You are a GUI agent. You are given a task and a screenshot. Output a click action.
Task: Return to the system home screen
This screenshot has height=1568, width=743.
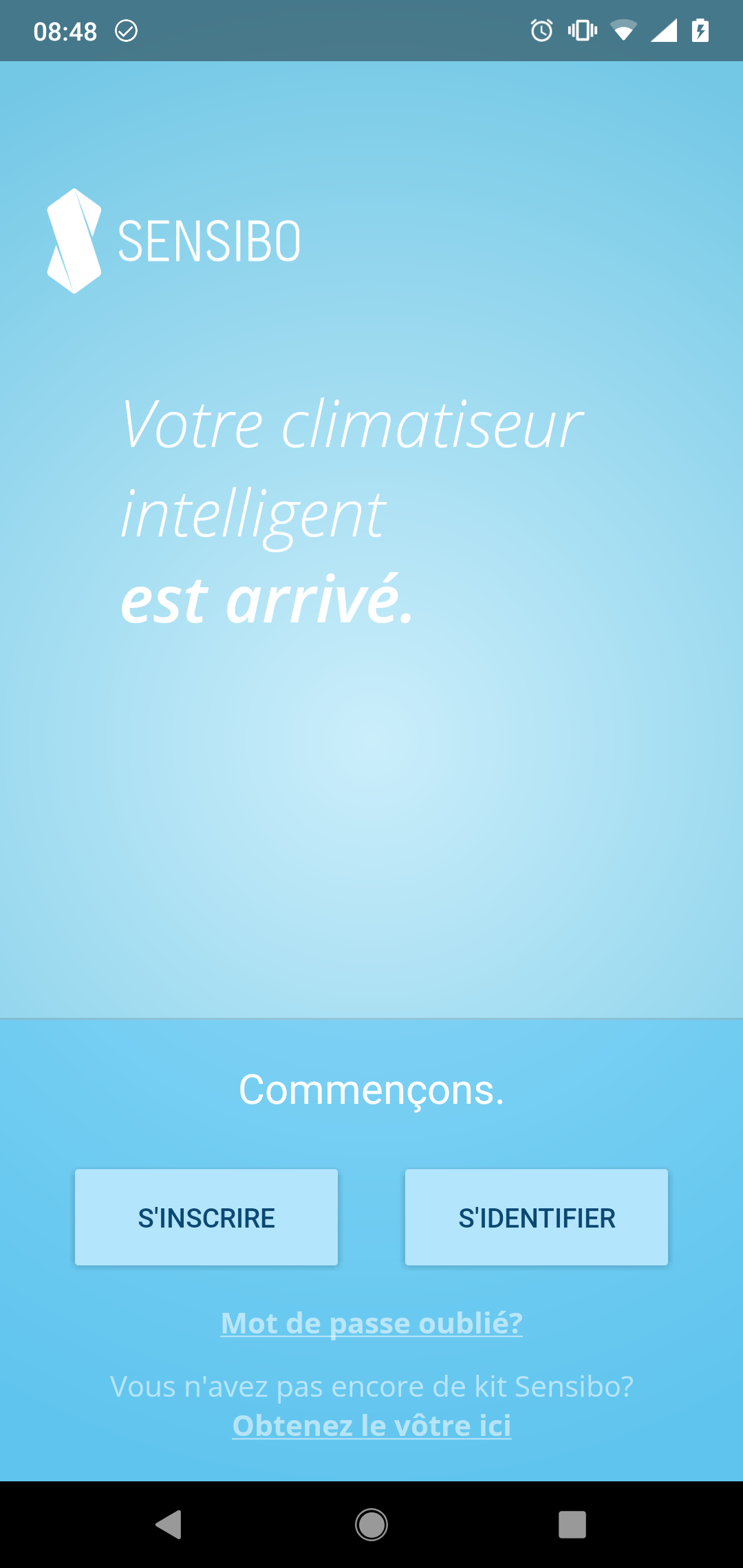pyautogui.click(x=371, y=1524)
